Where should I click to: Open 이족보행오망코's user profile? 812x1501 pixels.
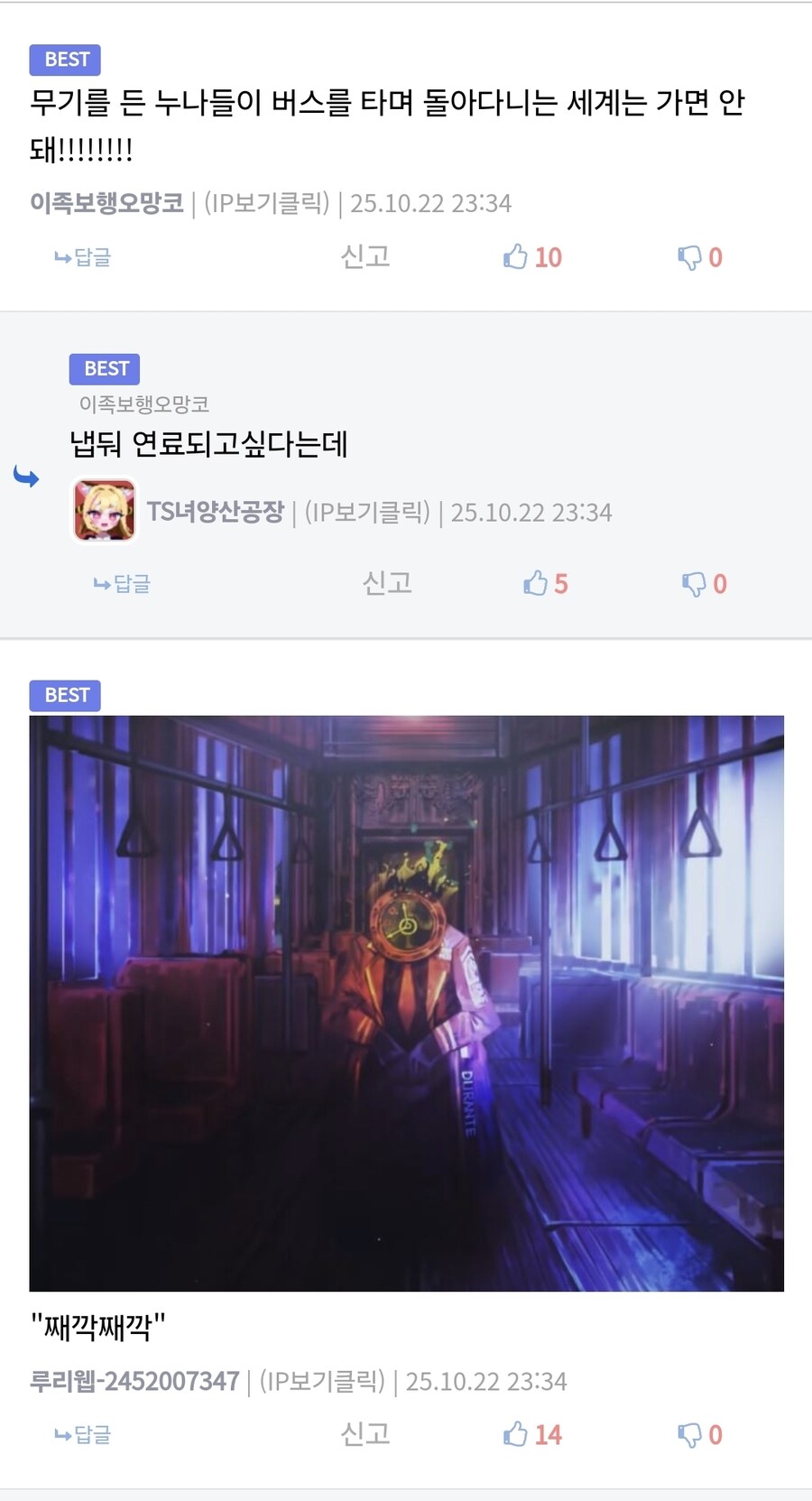coord(106,204)
